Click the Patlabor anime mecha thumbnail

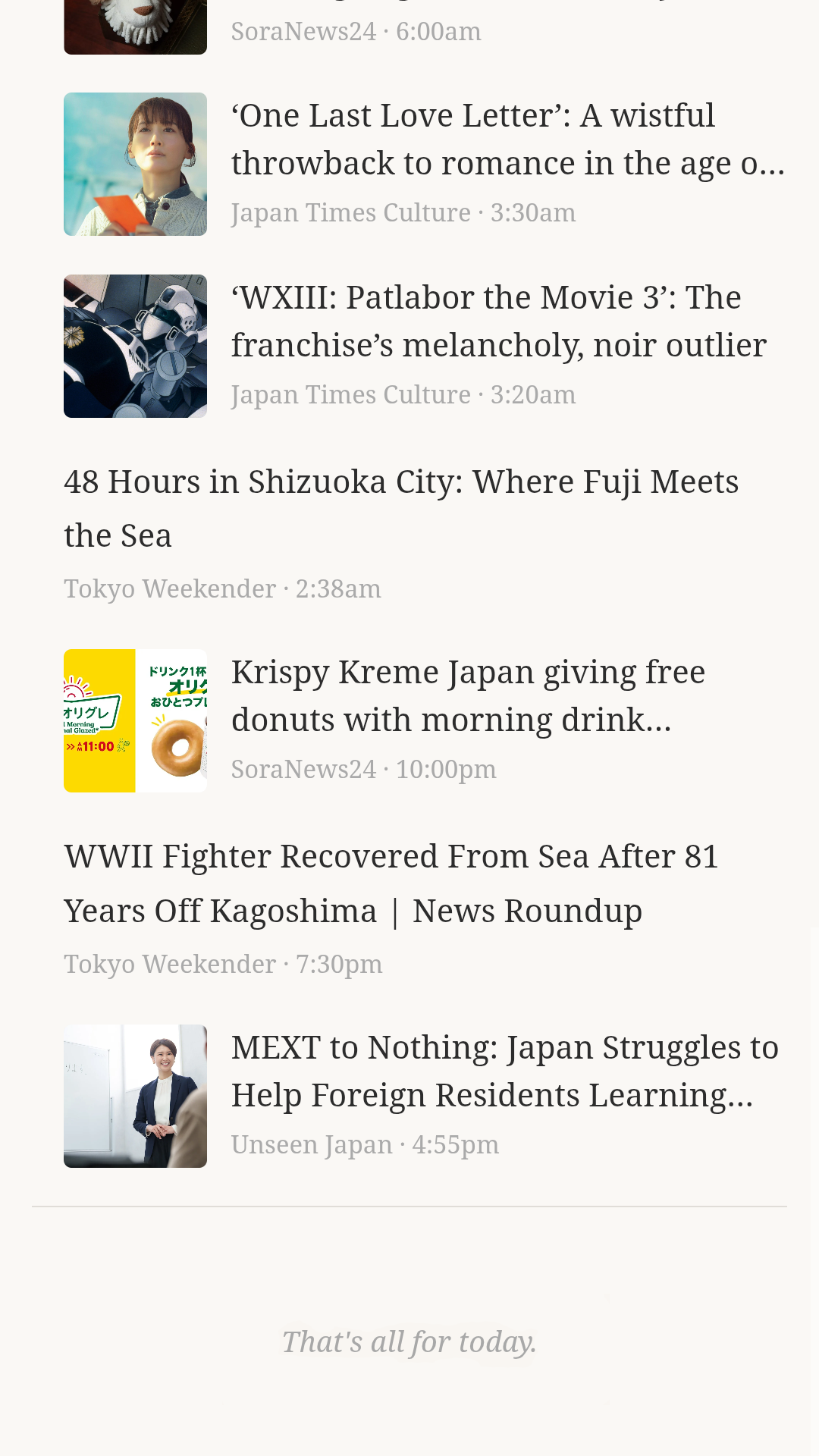[135, 346]
